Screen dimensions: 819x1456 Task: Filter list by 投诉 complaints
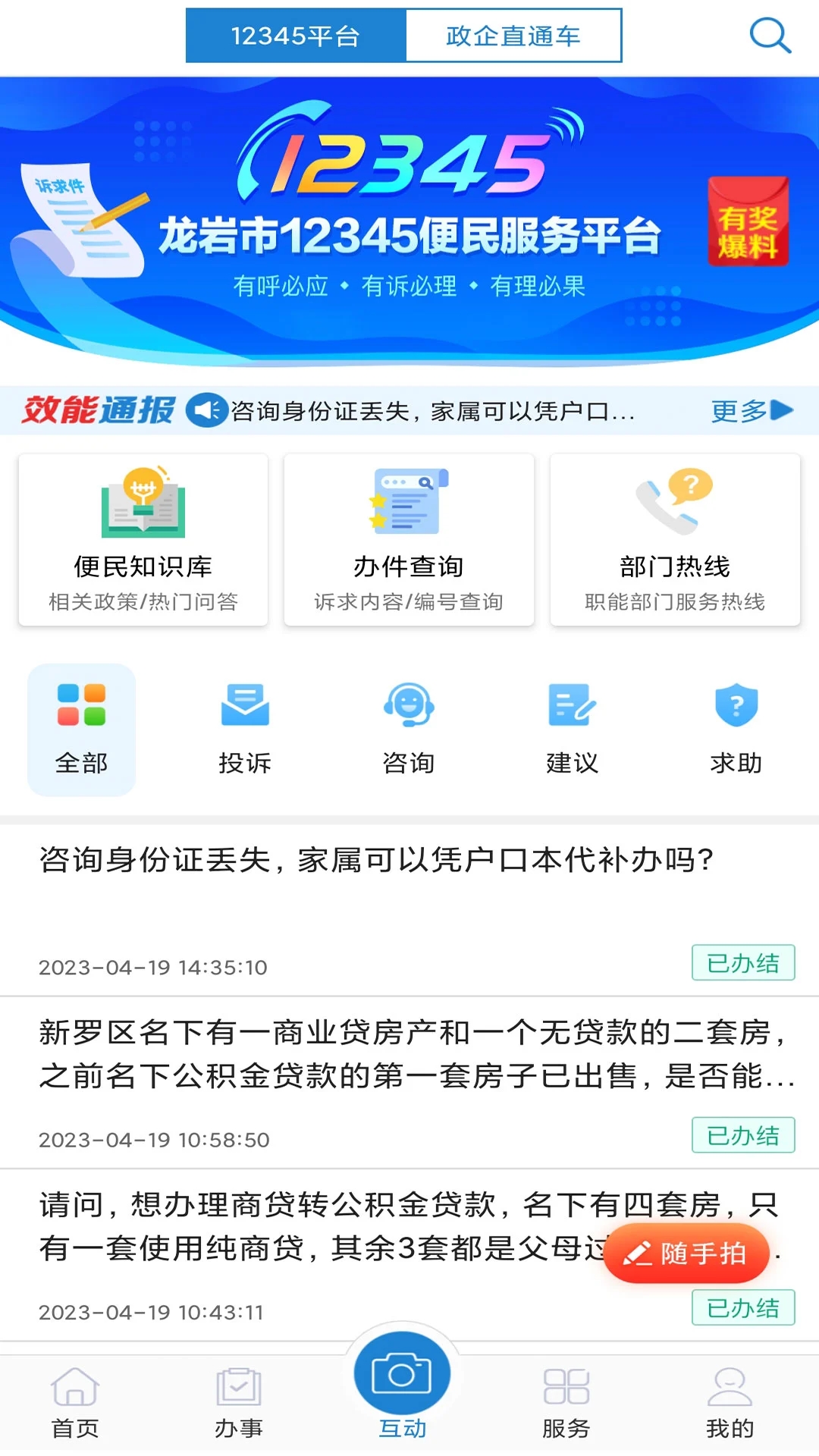(x=244, y=728)
